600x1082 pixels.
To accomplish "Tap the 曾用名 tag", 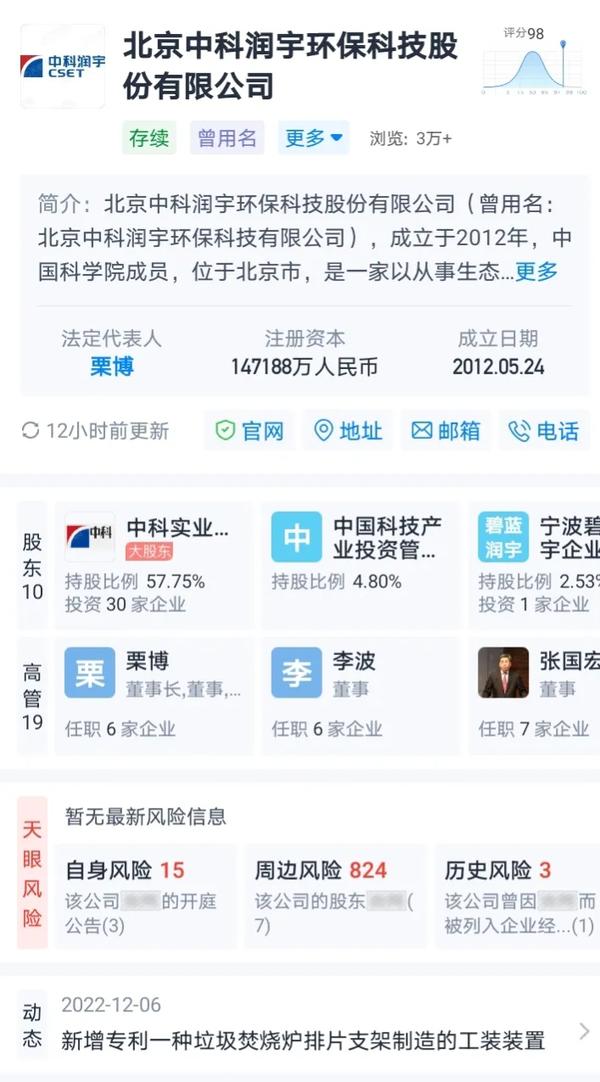I will [x=227, y=138].
